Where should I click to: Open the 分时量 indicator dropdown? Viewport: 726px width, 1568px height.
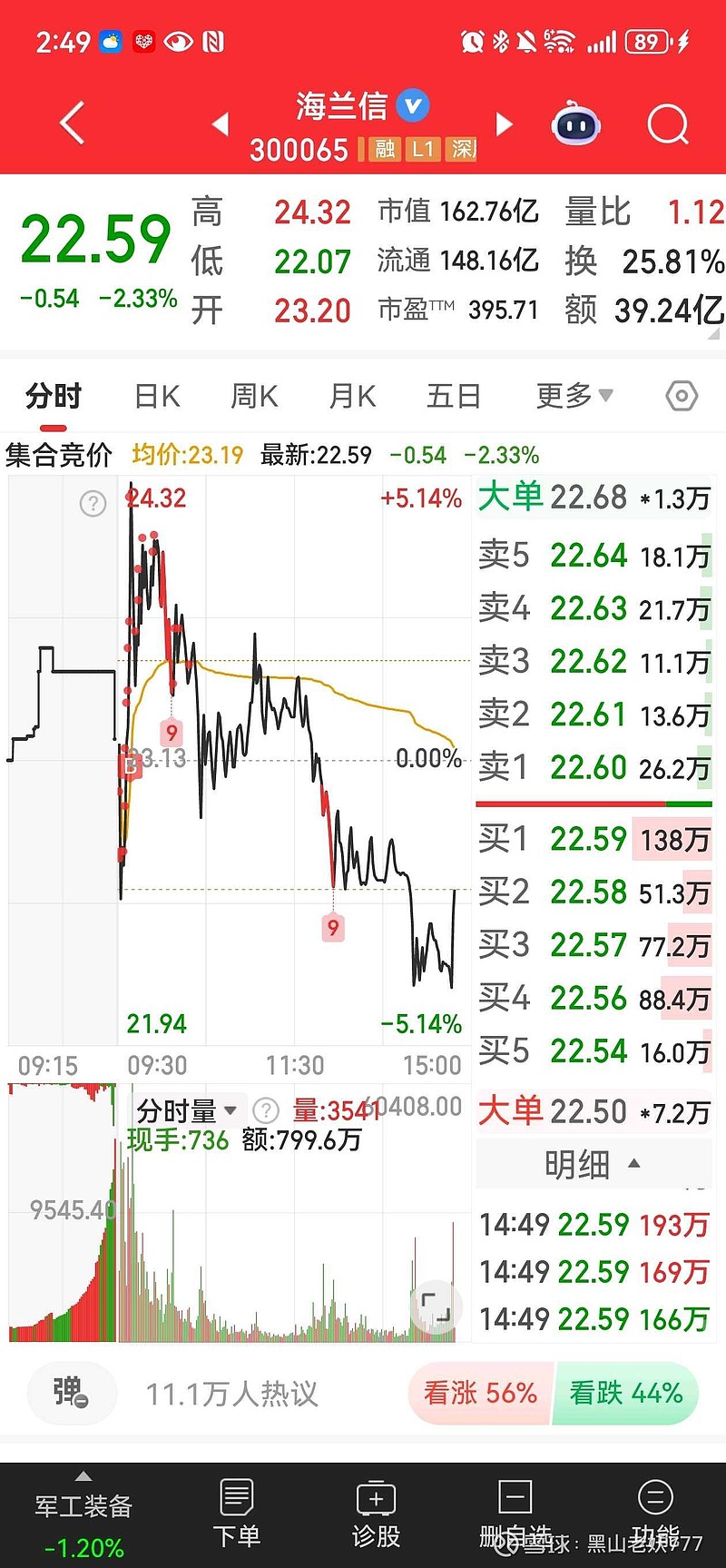click(x=186, y=1110)
